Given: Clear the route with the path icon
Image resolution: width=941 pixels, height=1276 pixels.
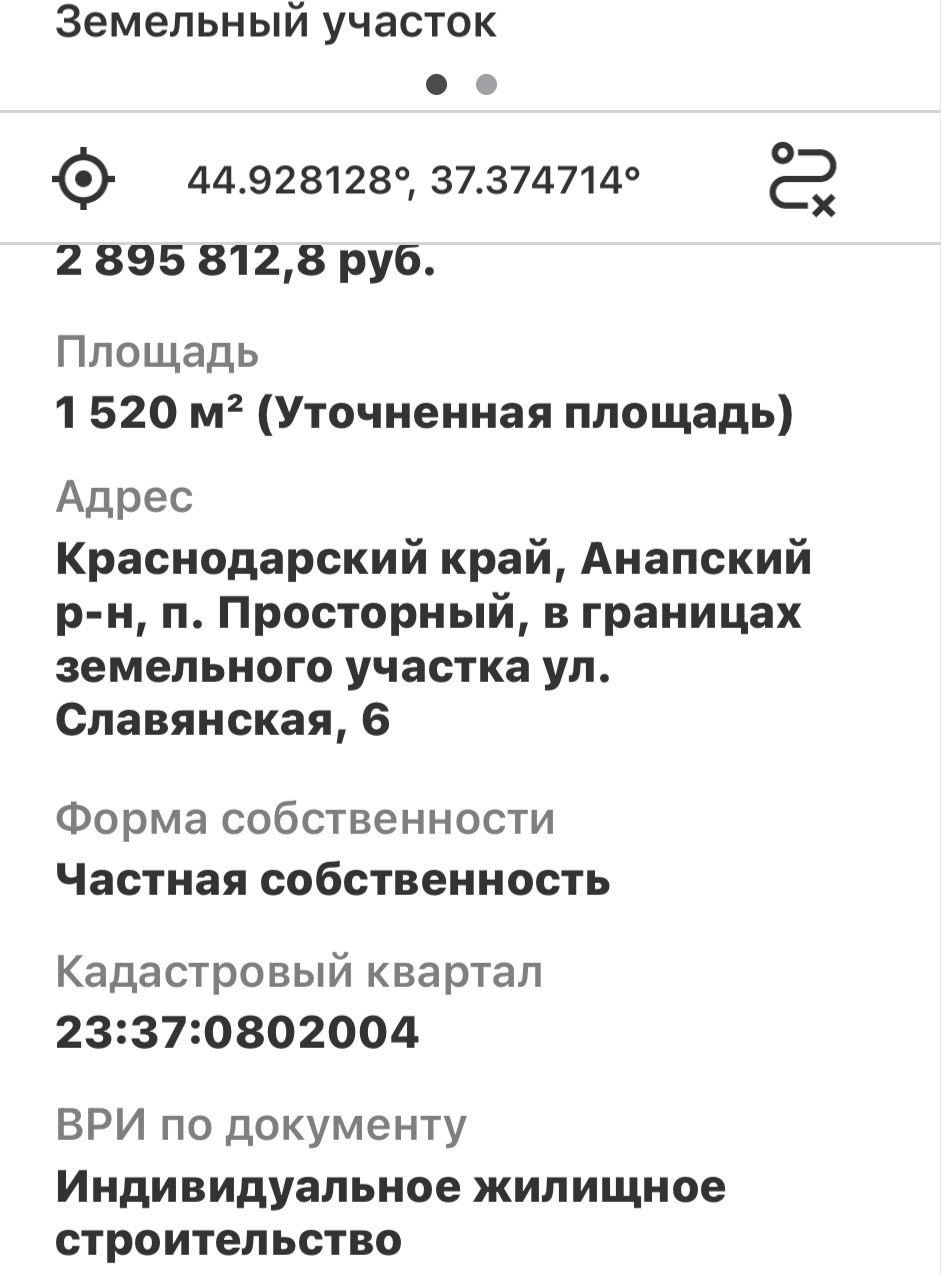Looking at the screenshot, I should [802, 180].
